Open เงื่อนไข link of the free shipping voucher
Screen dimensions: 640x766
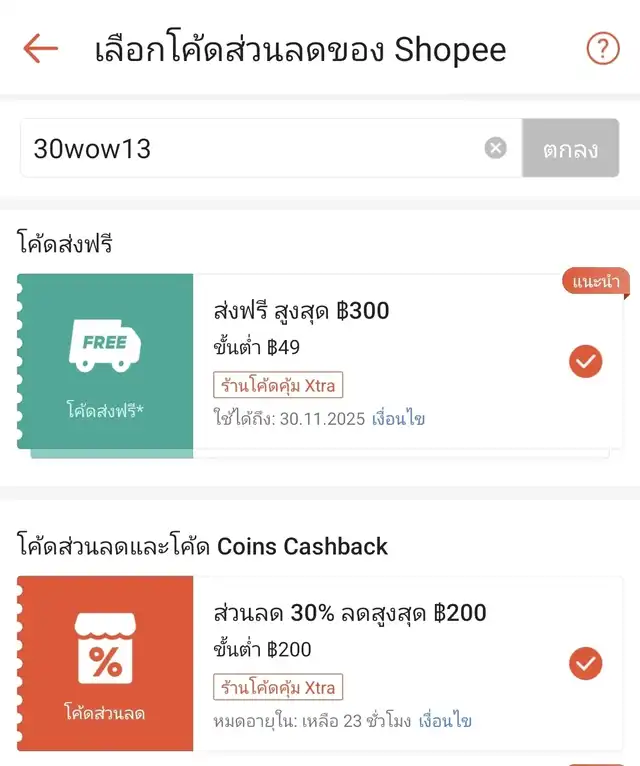(x=398, y=418)
